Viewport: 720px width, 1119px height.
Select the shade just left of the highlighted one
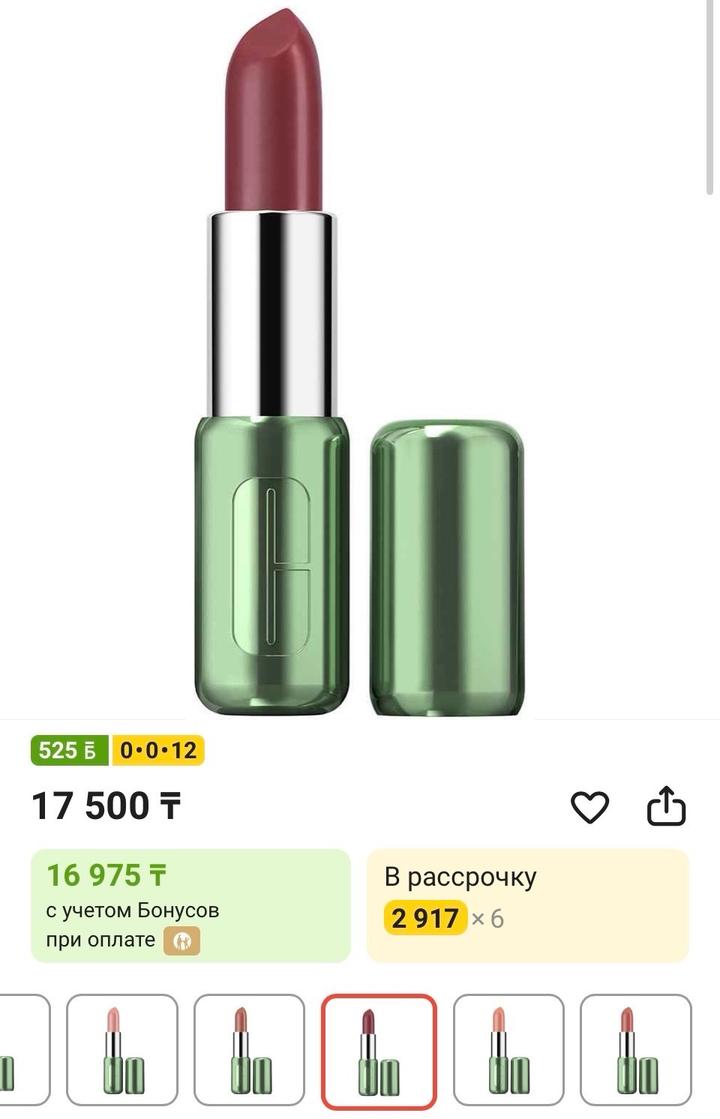249,1051
